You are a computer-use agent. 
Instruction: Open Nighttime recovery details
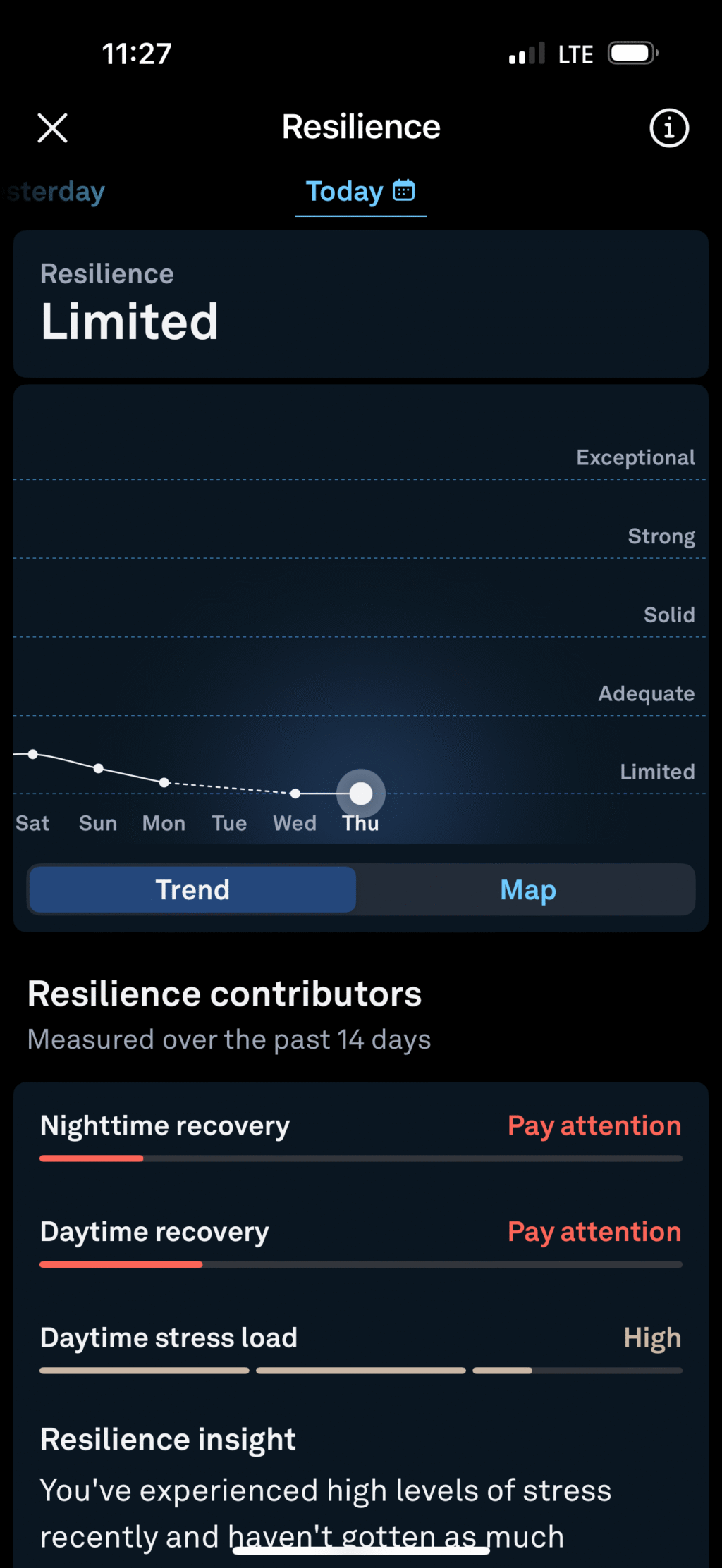click(361, 1135)
